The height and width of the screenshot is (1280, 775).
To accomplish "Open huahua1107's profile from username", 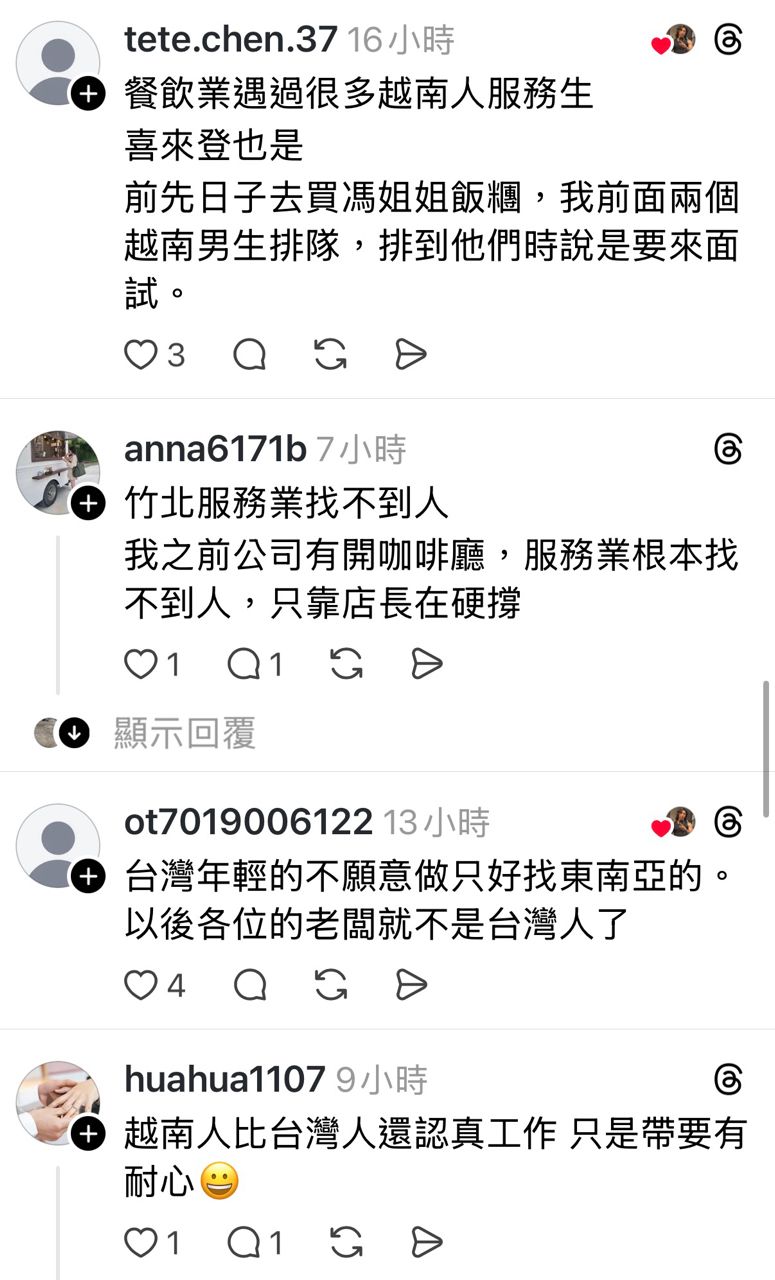I will [x=225, y=1080].
